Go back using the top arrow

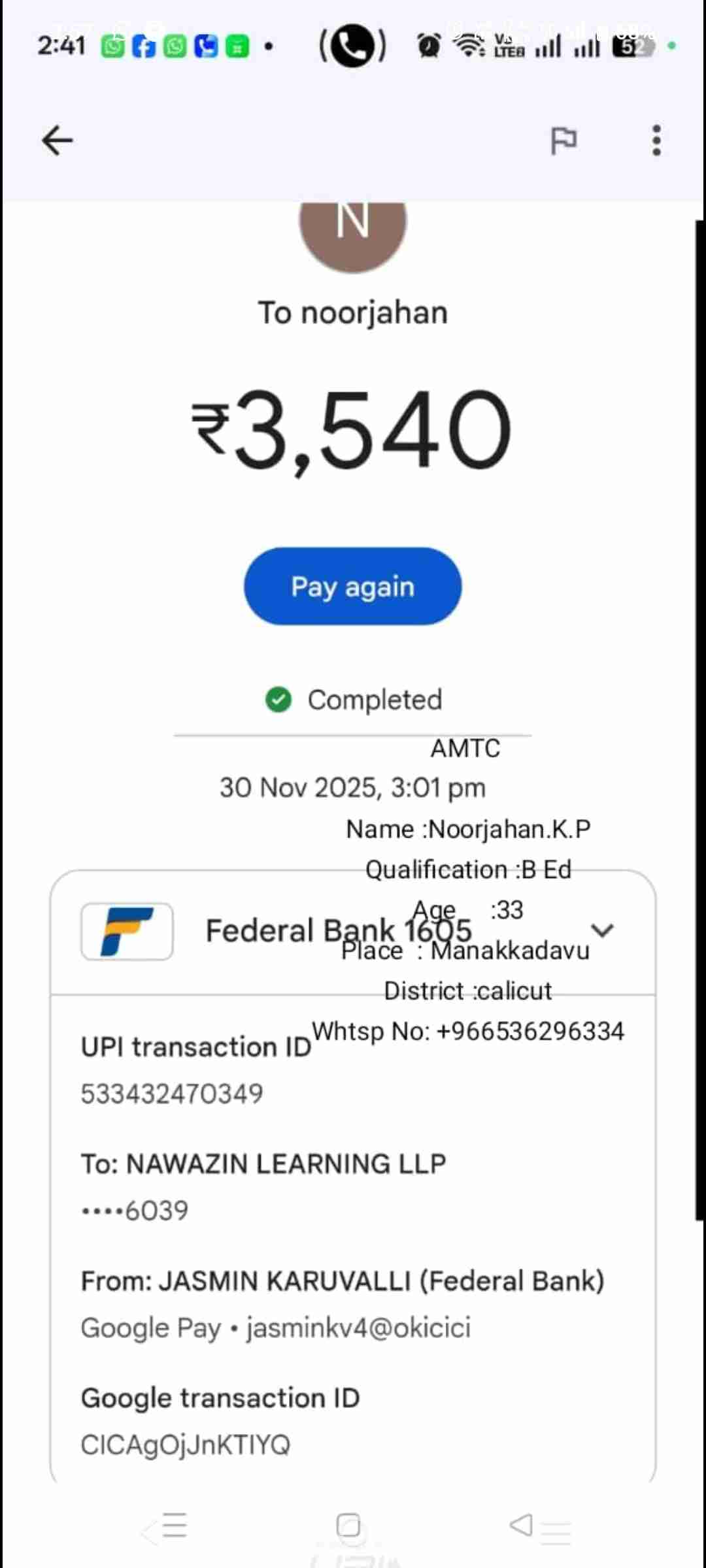pyautogui.click(x=58, y=140)
